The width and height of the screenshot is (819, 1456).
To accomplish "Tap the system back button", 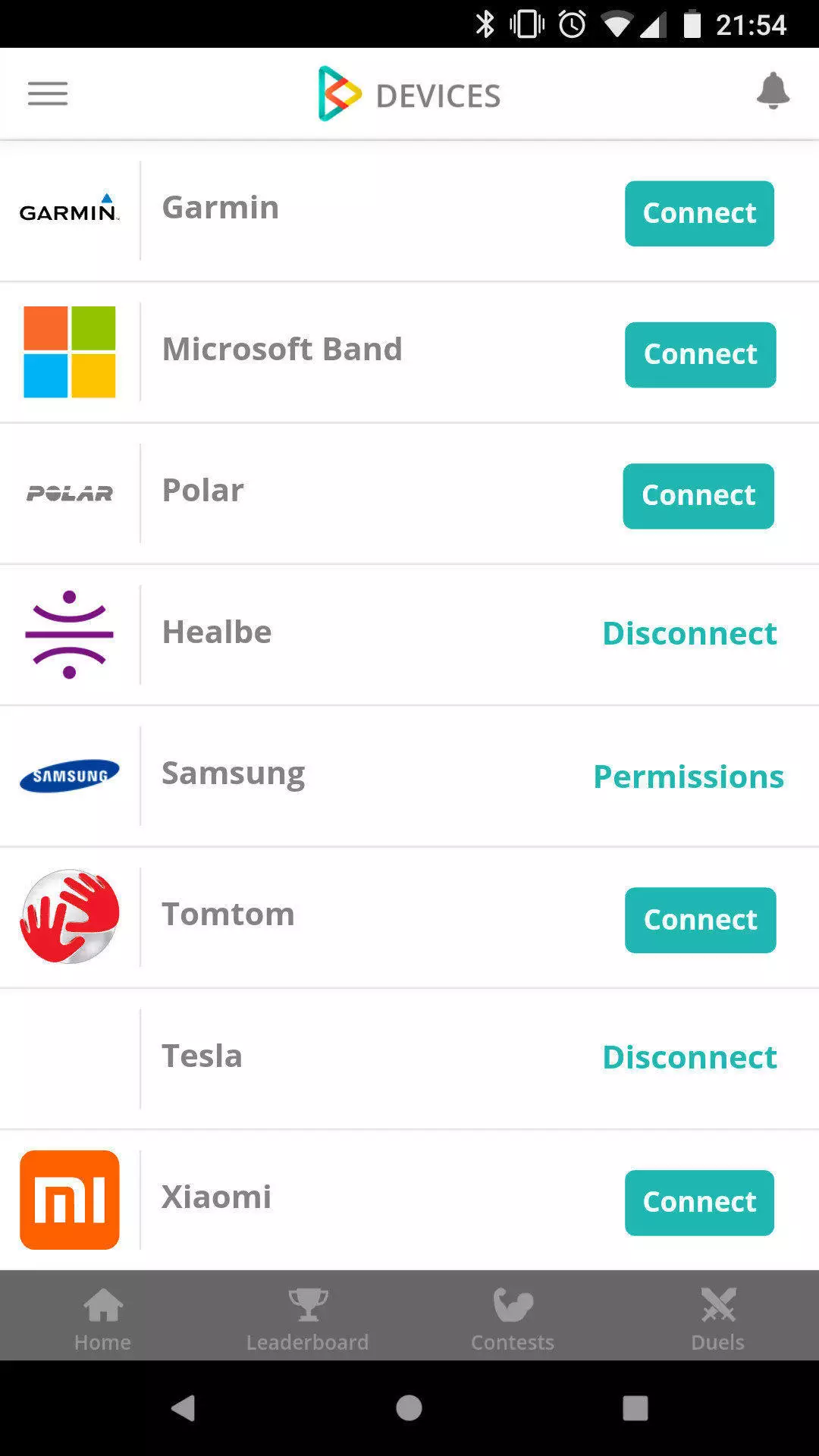I will (x=184, y=1408).
